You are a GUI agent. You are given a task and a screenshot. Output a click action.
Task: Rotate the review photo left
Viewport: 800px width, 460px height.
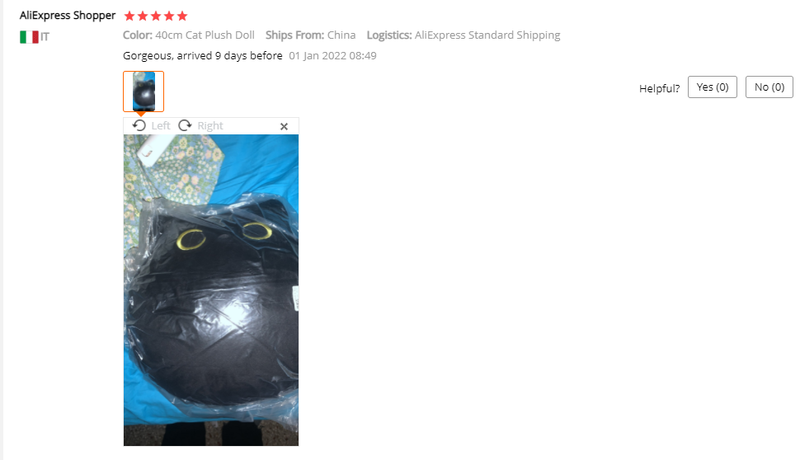pos(151,126)
